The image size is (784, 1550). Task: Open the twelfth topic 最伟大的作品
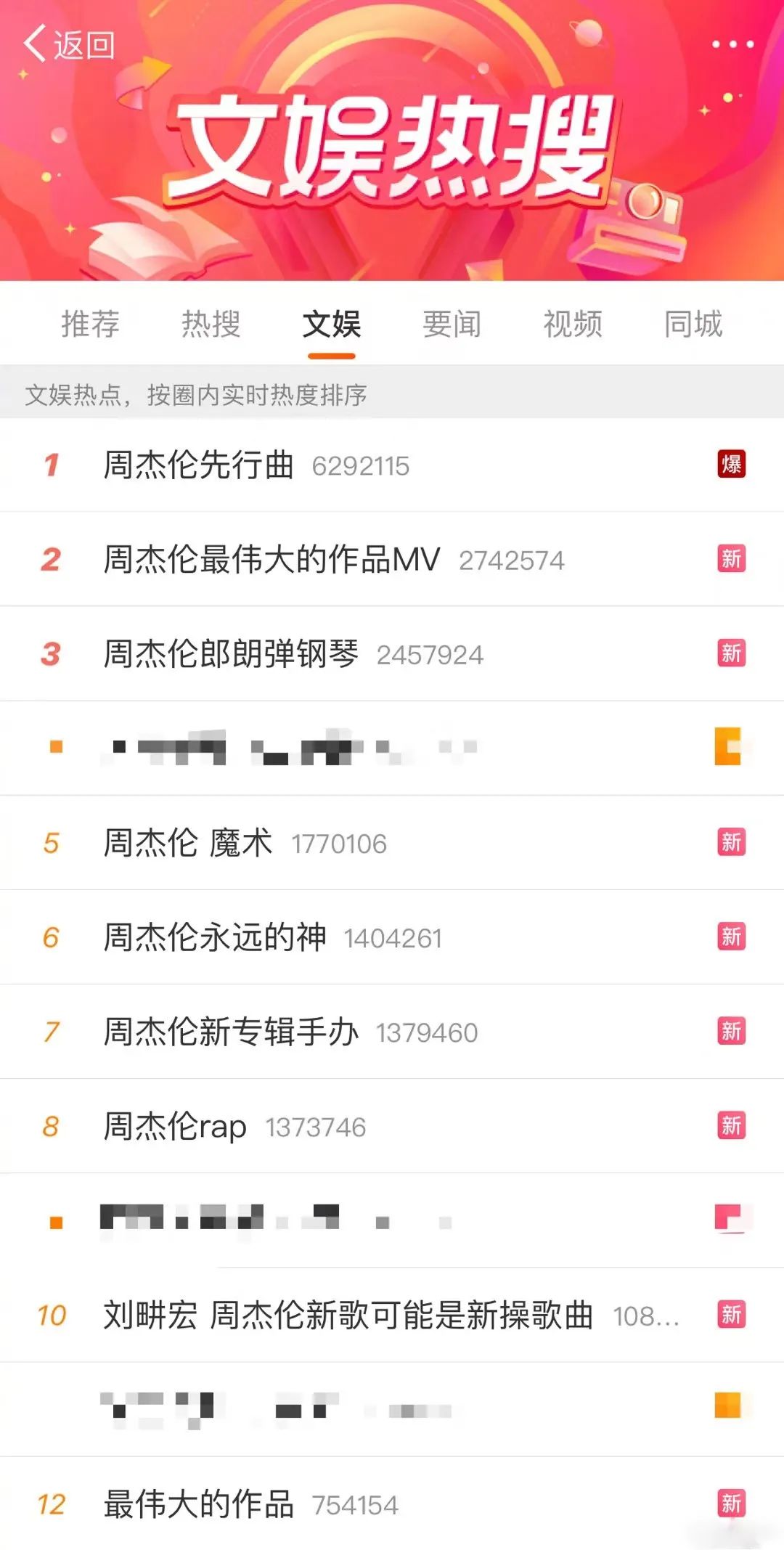[x=199, y=1504]
